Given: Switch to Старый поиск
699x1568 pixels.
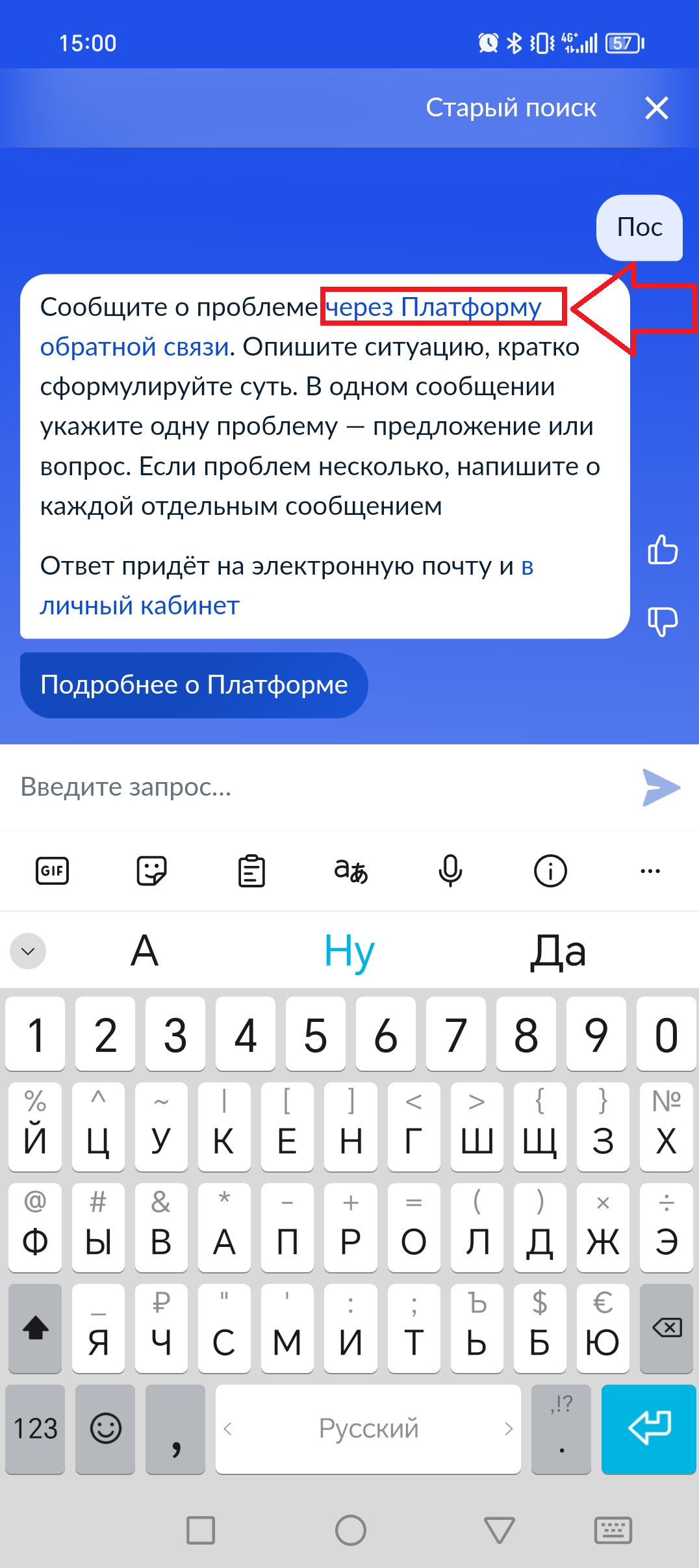Looking at the screenshot, I should pyautogui.click(x=511, y=108).
